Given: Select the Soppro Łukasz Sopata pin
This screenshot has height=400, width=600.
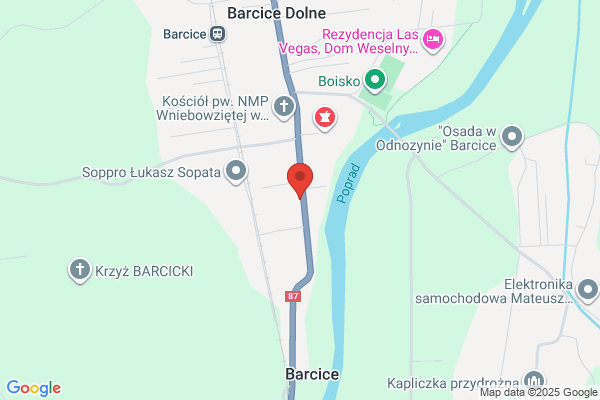Looking at the screenshot, I should (x=236, y=171).
